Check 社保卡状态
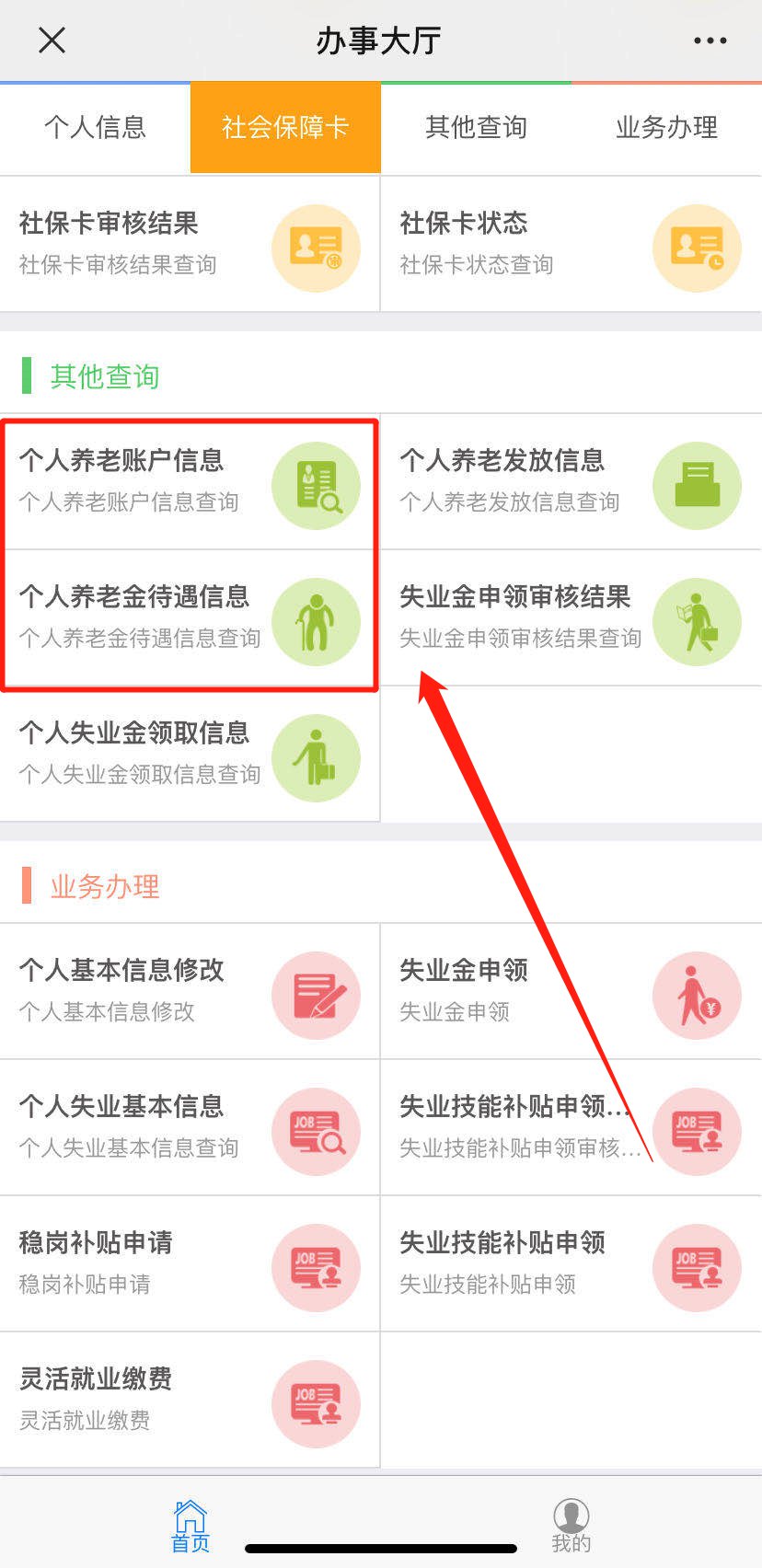Image resolution: width=762 pixels, height=1568 pixels. point(571,245)
